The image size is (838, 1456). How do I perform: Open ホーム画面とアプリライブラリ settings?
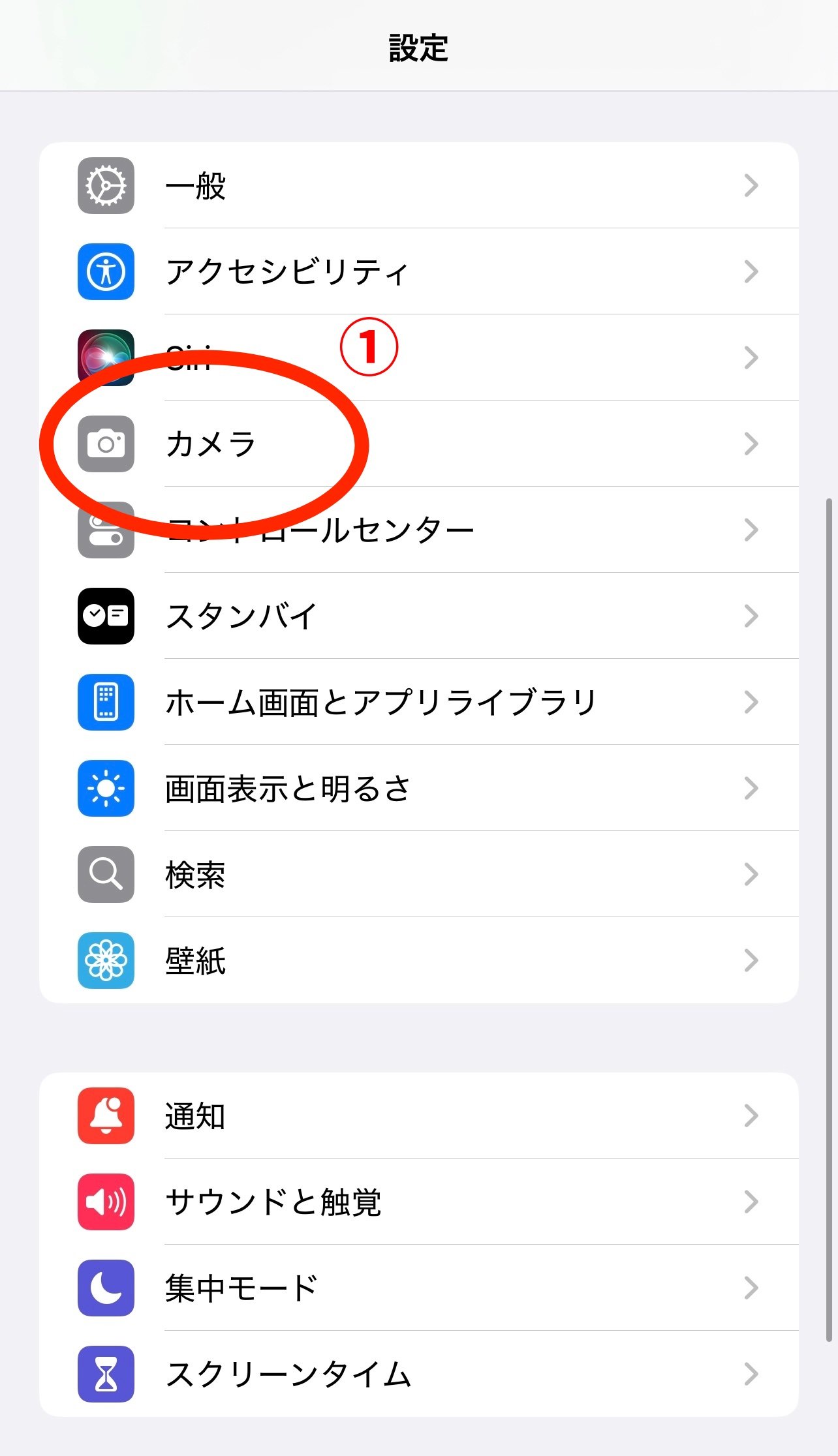click(x=418, y=703)
